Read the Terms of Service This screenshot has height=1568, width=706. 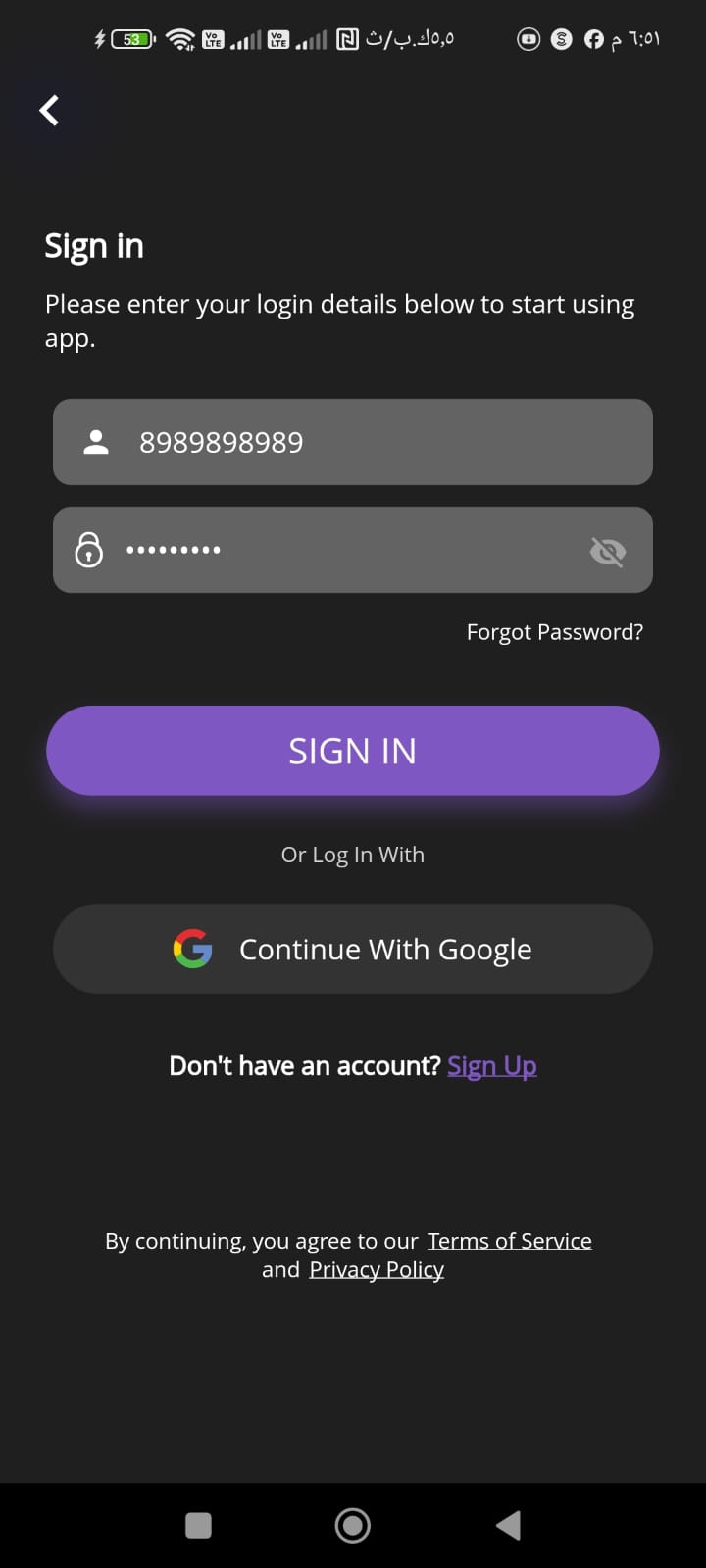click(509, 1241)
